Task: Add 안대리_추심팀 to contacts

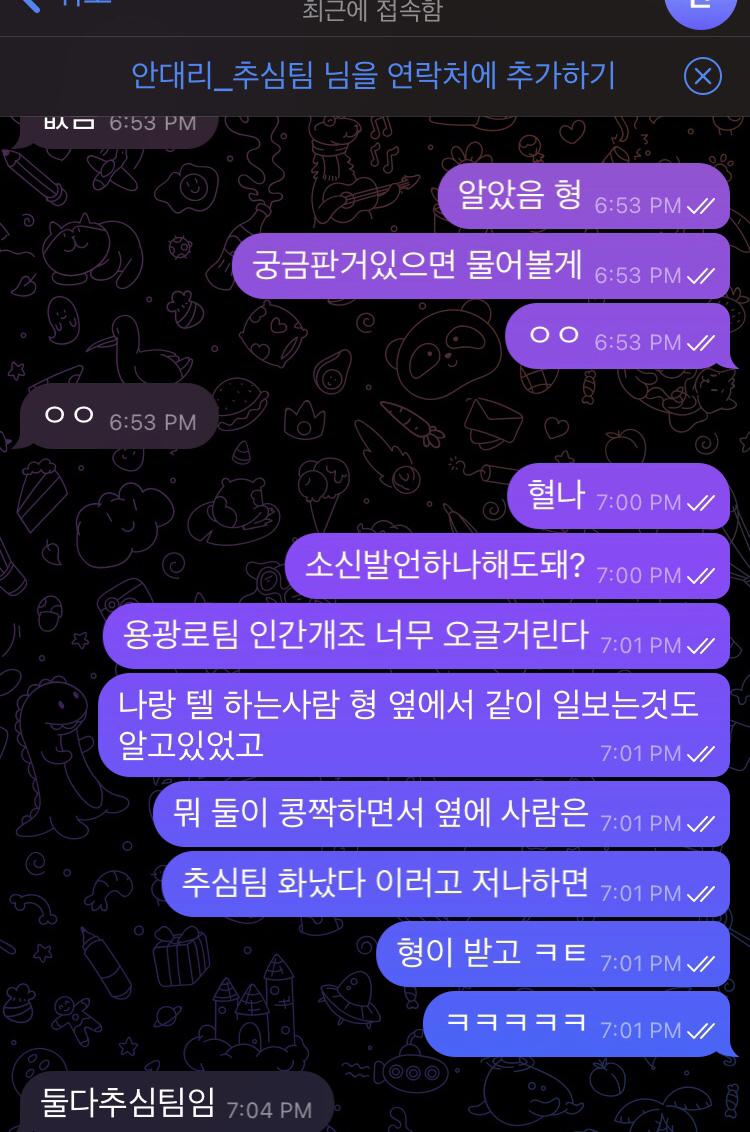Action: [x=373, y=76]
